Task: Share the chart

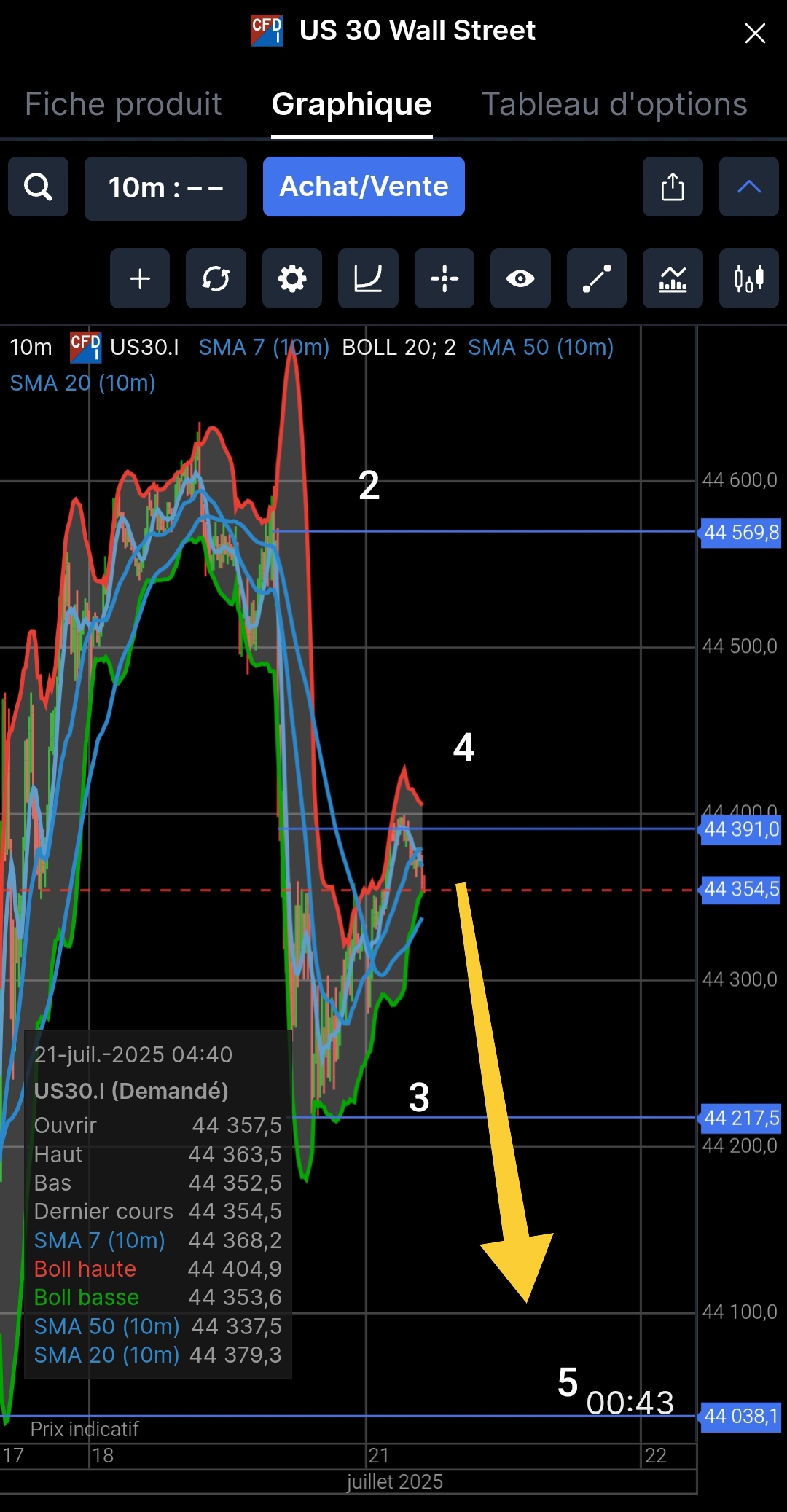Action: [673, 187]
